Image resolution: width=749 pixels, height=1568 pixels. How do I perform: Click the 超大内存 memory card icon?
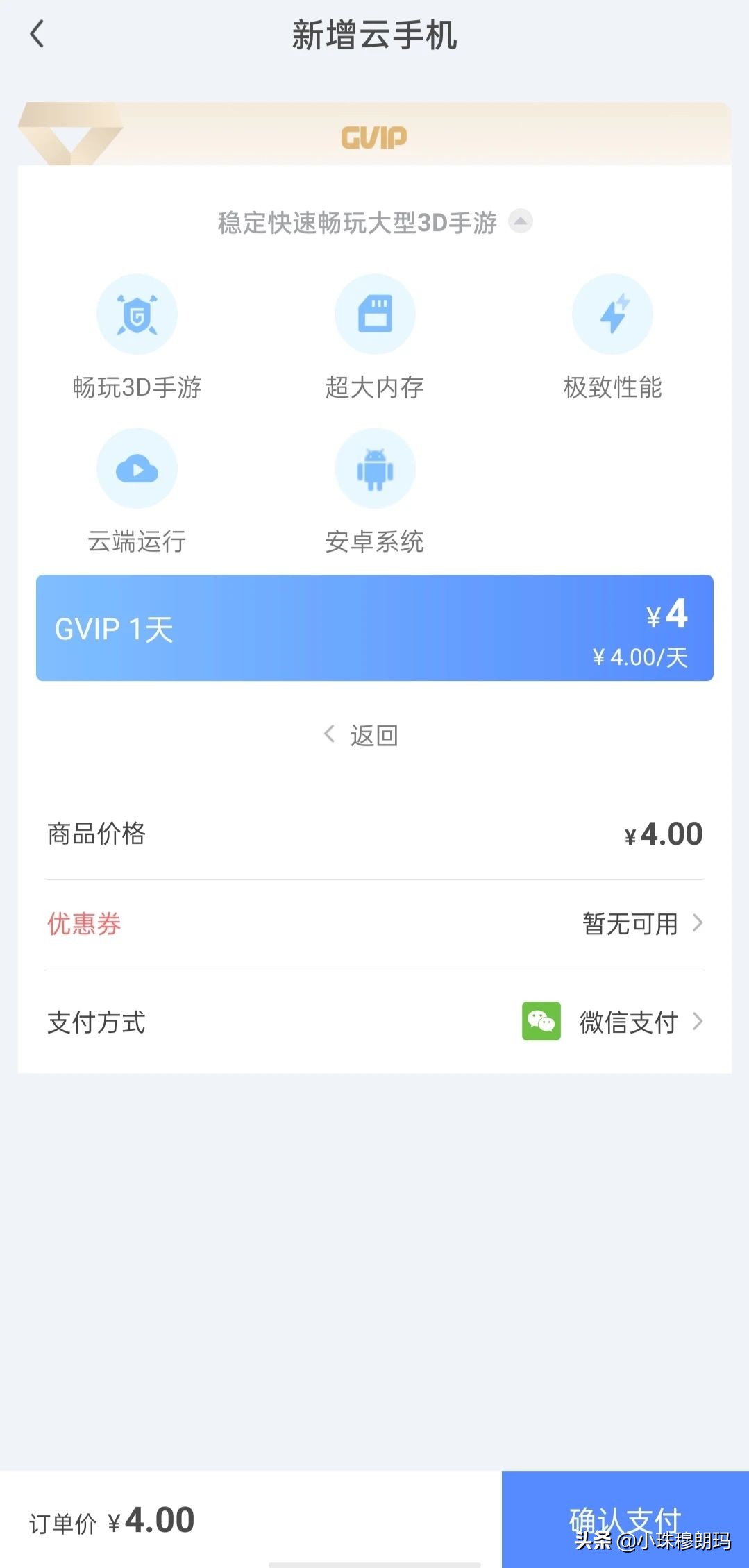click(x=375, y=314)
